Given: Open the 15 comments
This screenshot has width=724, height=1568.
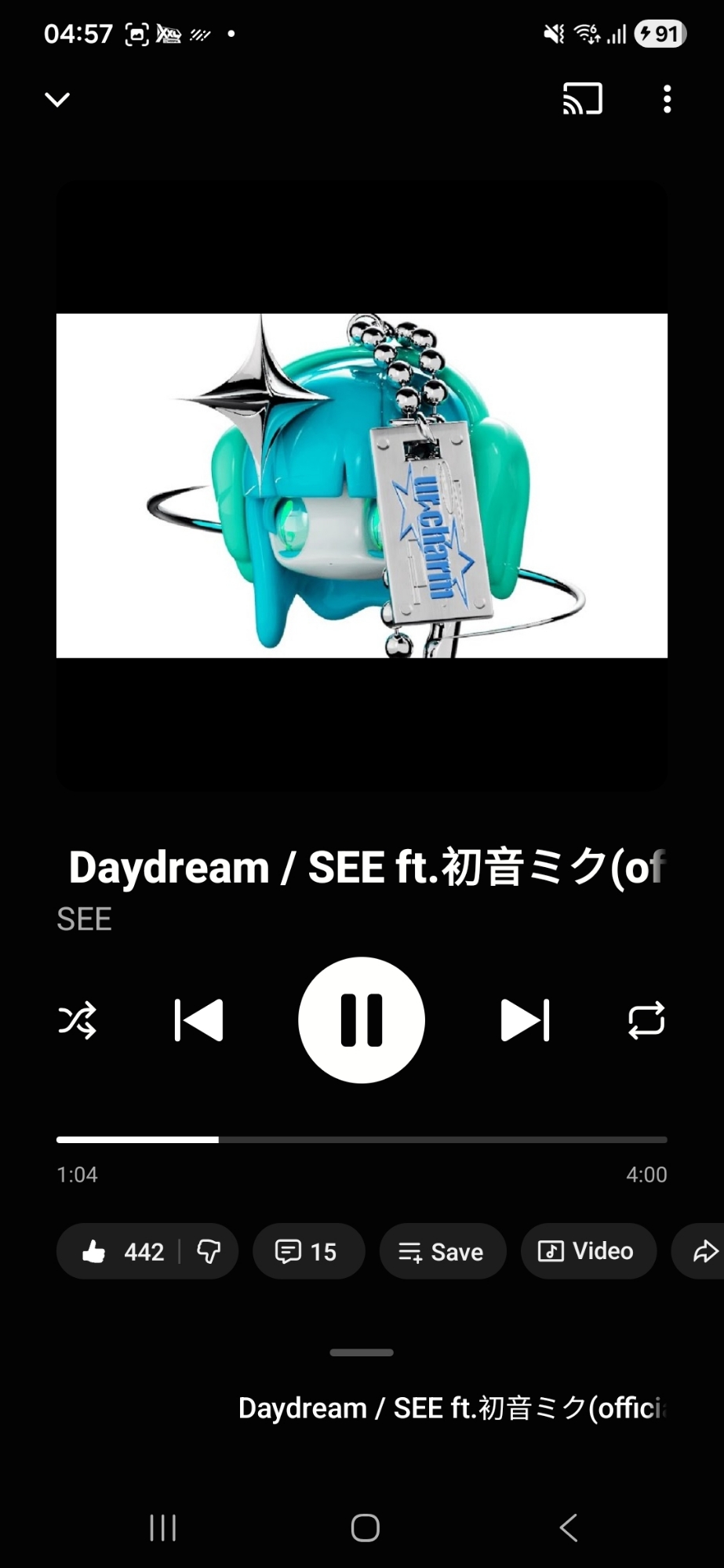Looking at the screenshot, I should tap(307, 1252).
